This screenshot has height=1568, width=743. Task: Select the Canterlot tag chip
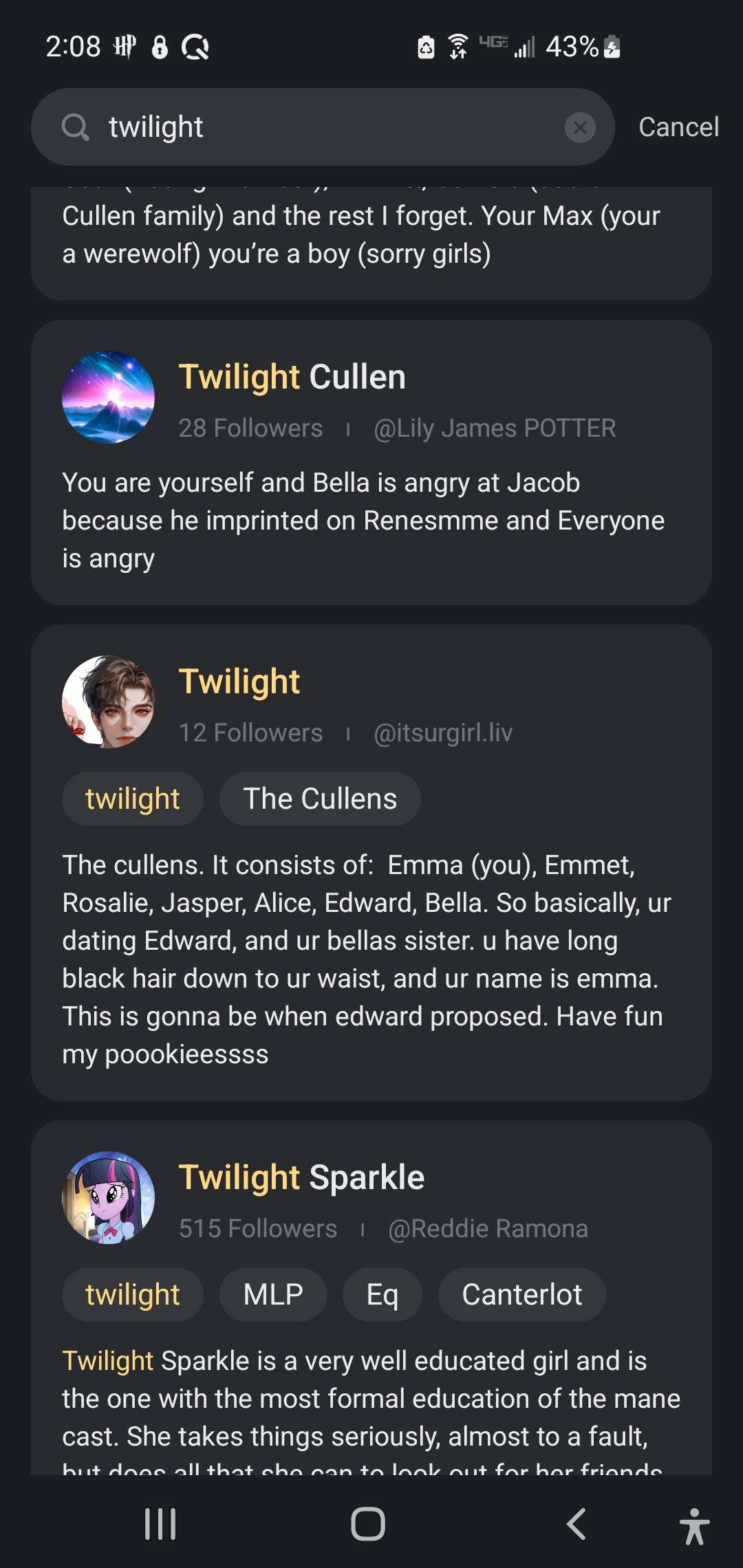(521, 1295)
